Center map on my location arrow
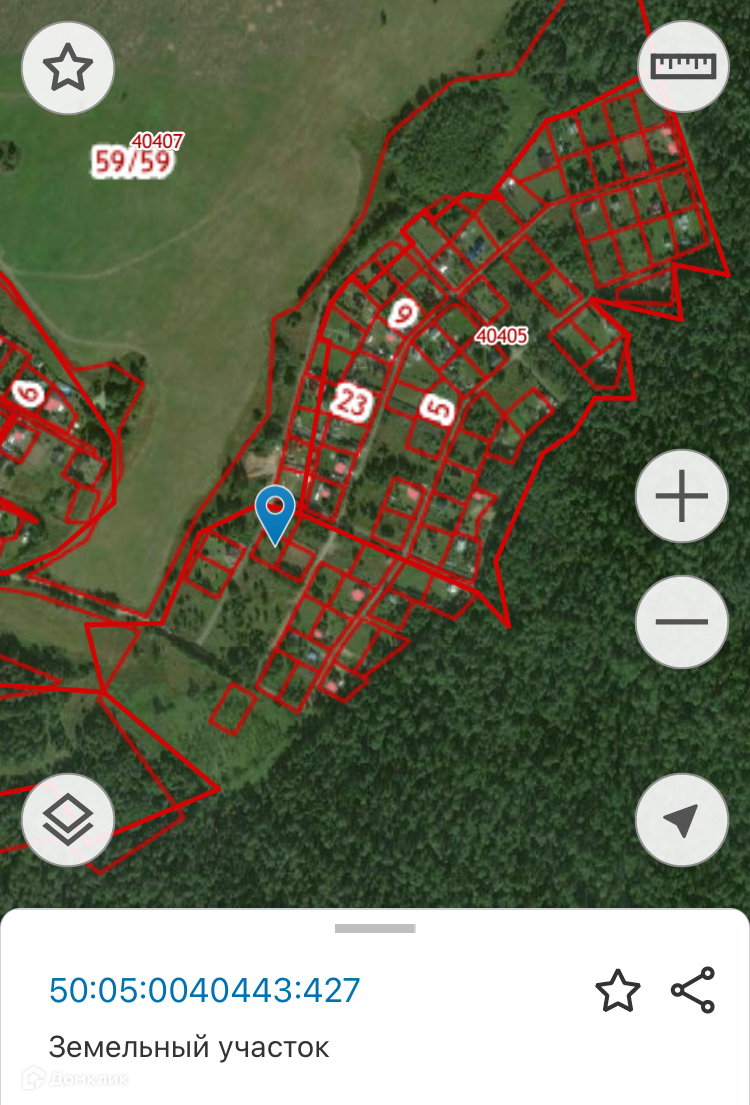Image resolution: width=750 pixels, height=1105 pixels. [x=682, y=820]
